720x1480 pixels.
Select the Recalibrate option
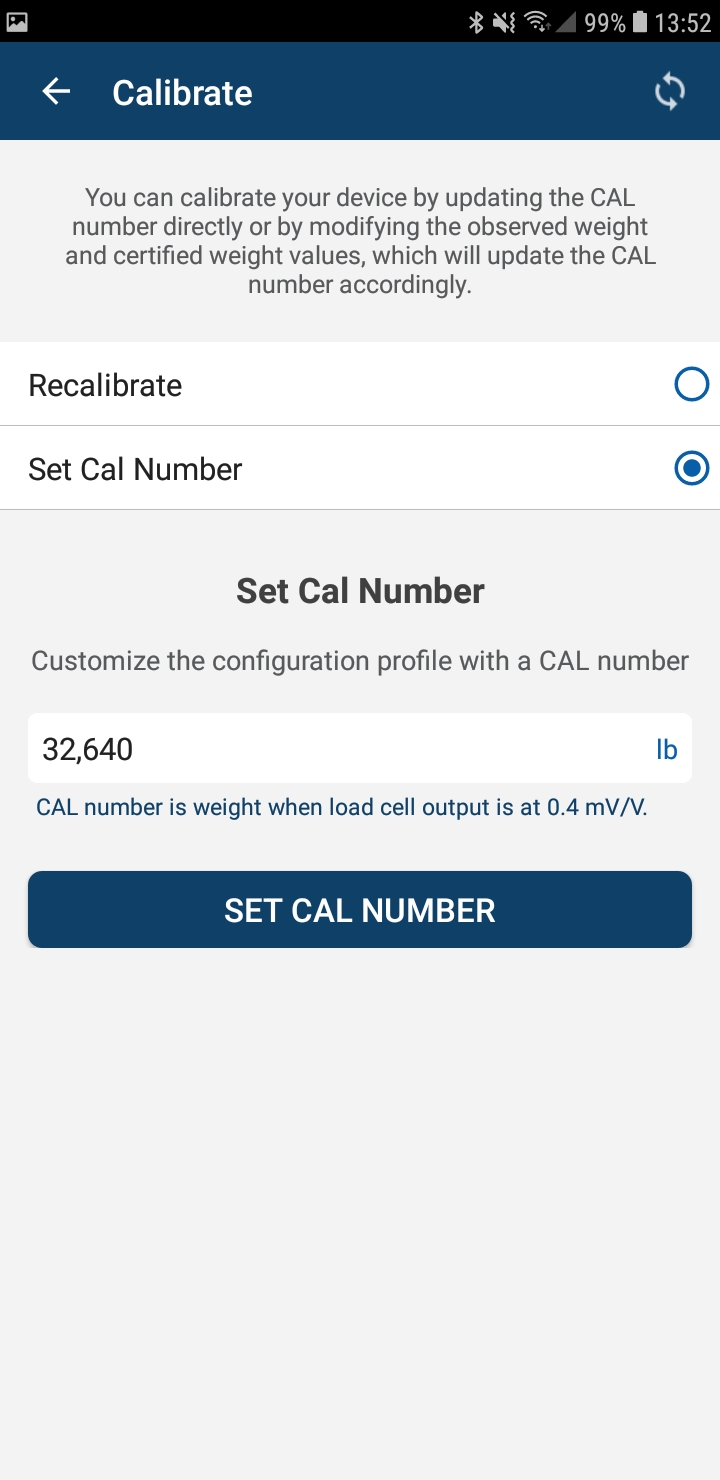(x=692, y=384)
